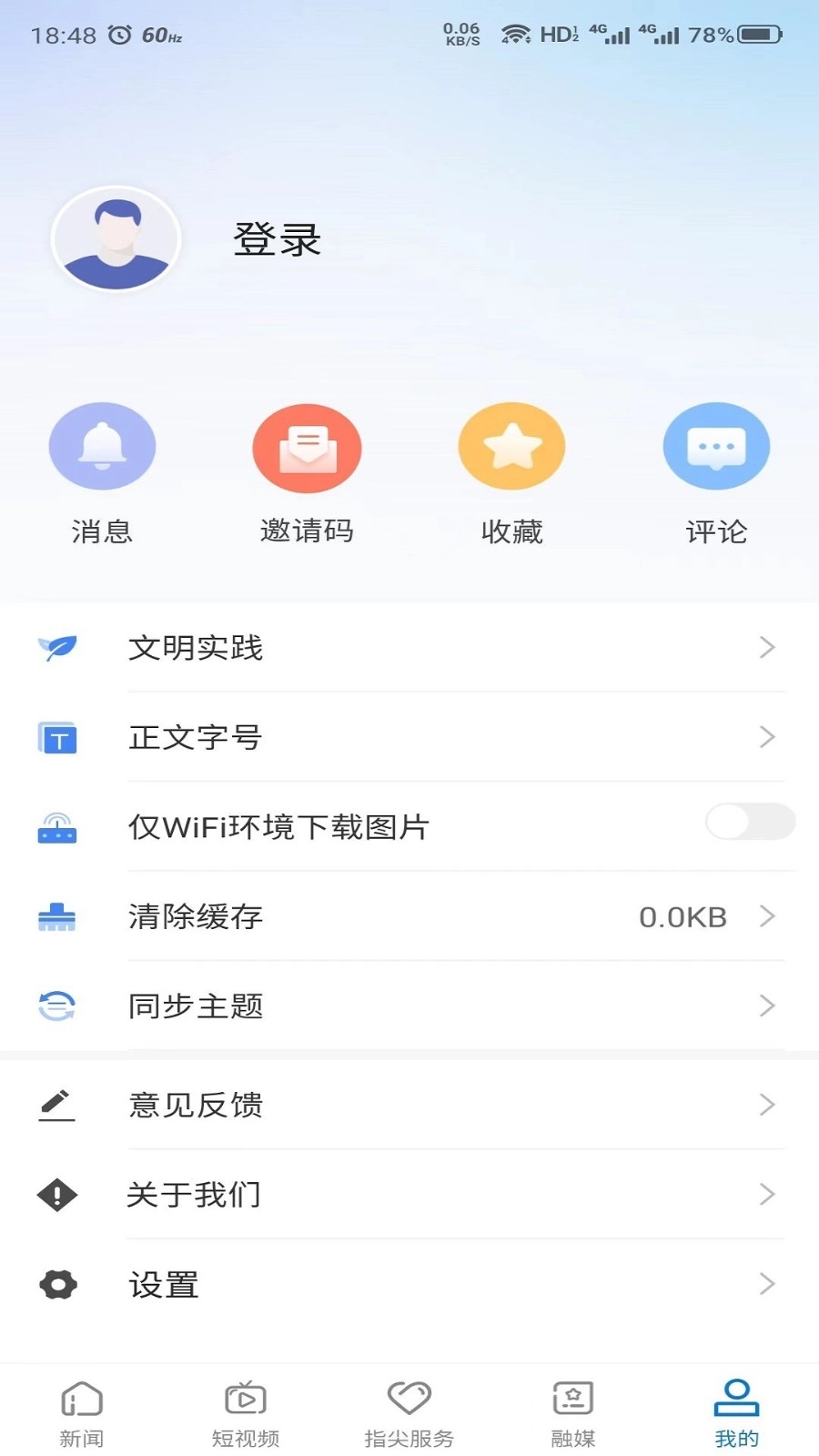Open 设置 via the gear icon
Image resolution: width=819 pixels, height=1456 pixels.
(x=56, y=1285)
